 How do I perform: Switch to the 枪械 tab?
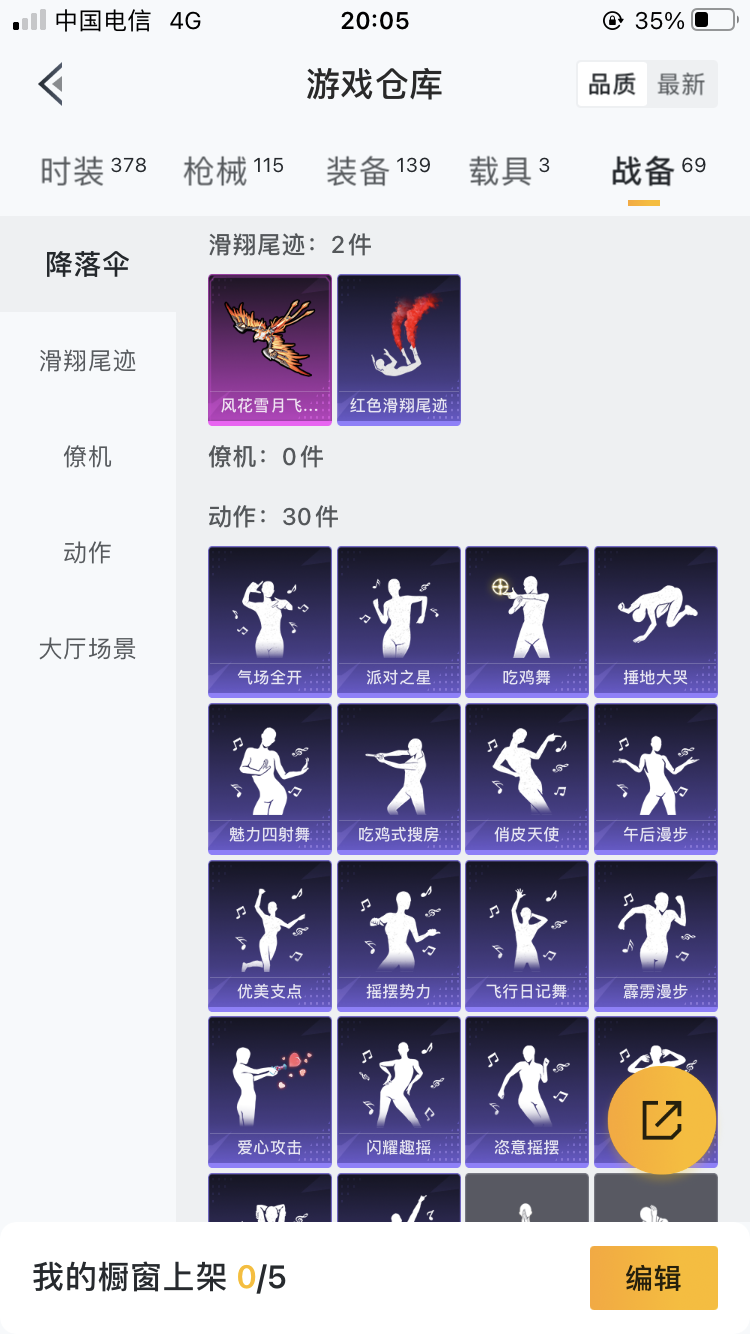(x=233, y=171)
